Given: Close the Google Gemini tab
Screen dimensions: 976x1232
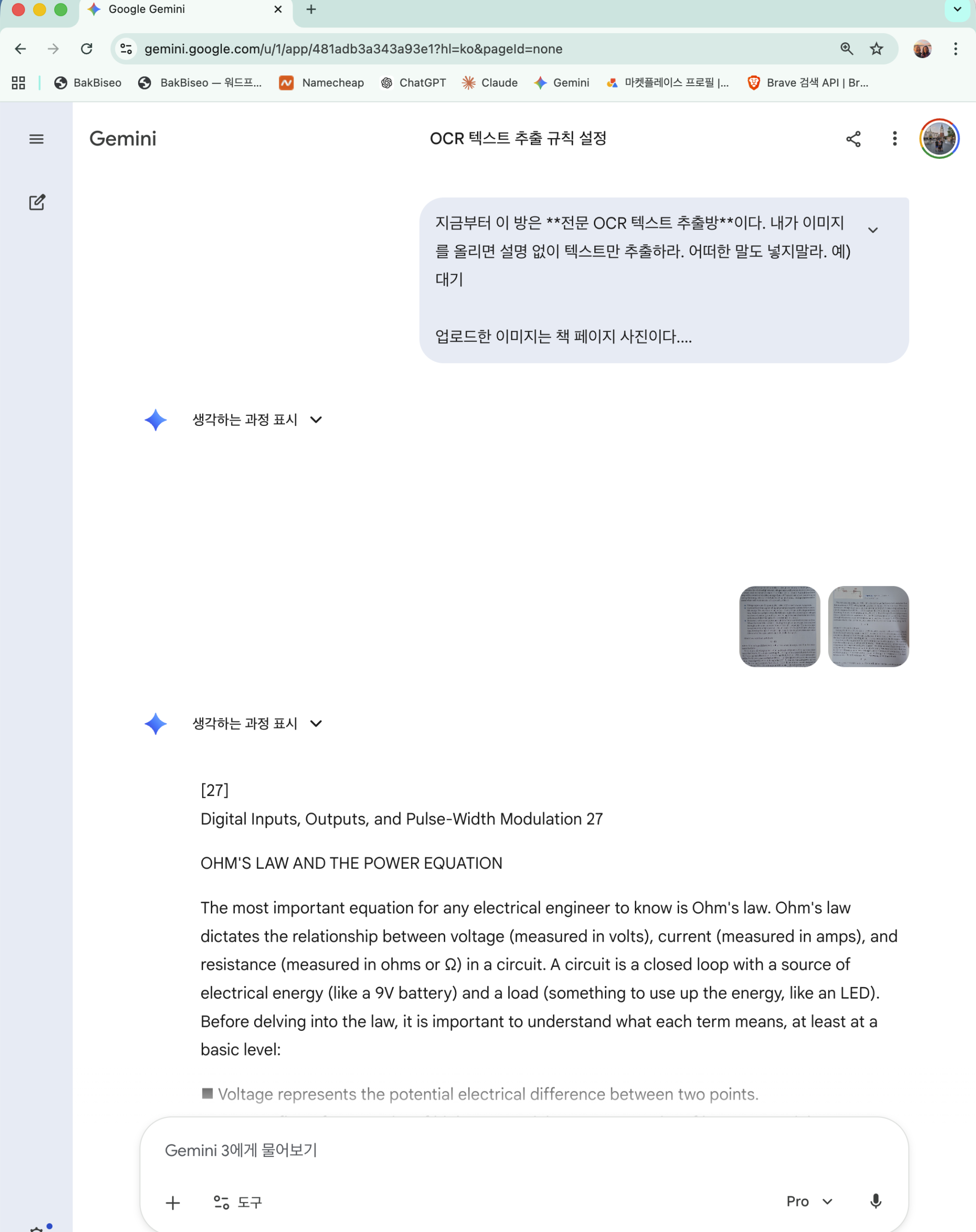Looking at the screenshot, I should pos(278,9).
